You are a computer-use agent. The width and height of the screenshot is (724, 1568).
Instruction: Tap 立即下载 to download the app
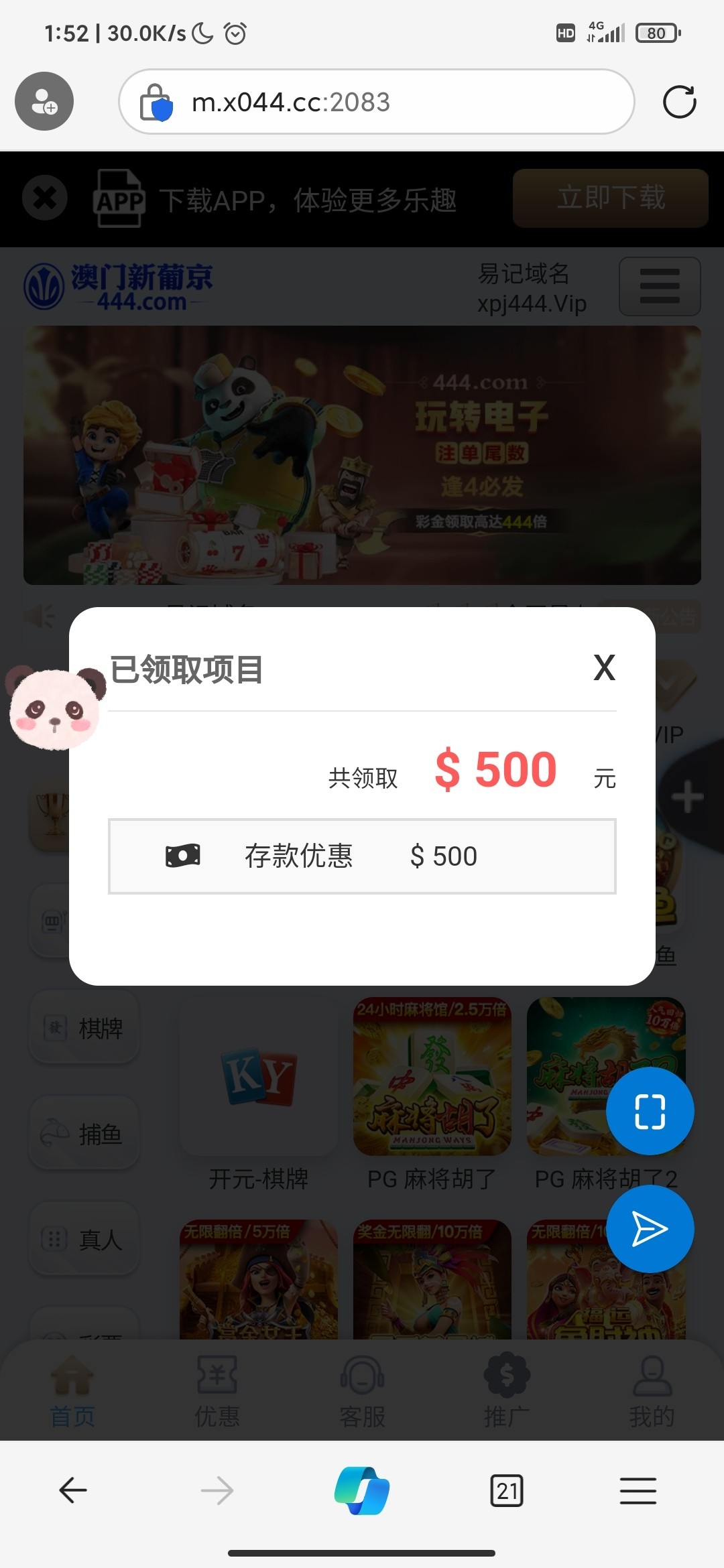click(x=610, y=198)
